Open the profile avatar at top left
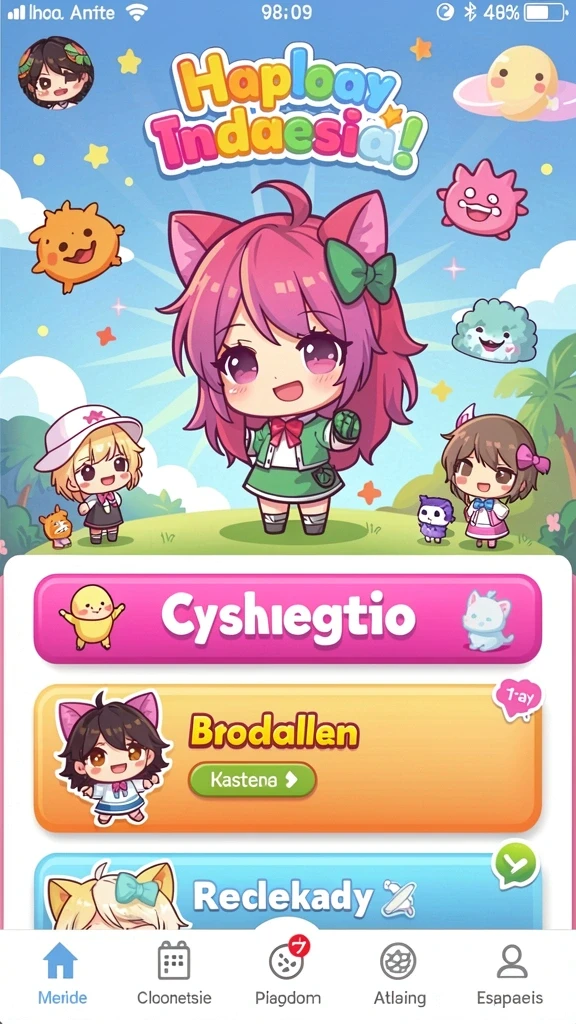The width and height of the screenshot is (576, 1024). [x=56, y=72]
